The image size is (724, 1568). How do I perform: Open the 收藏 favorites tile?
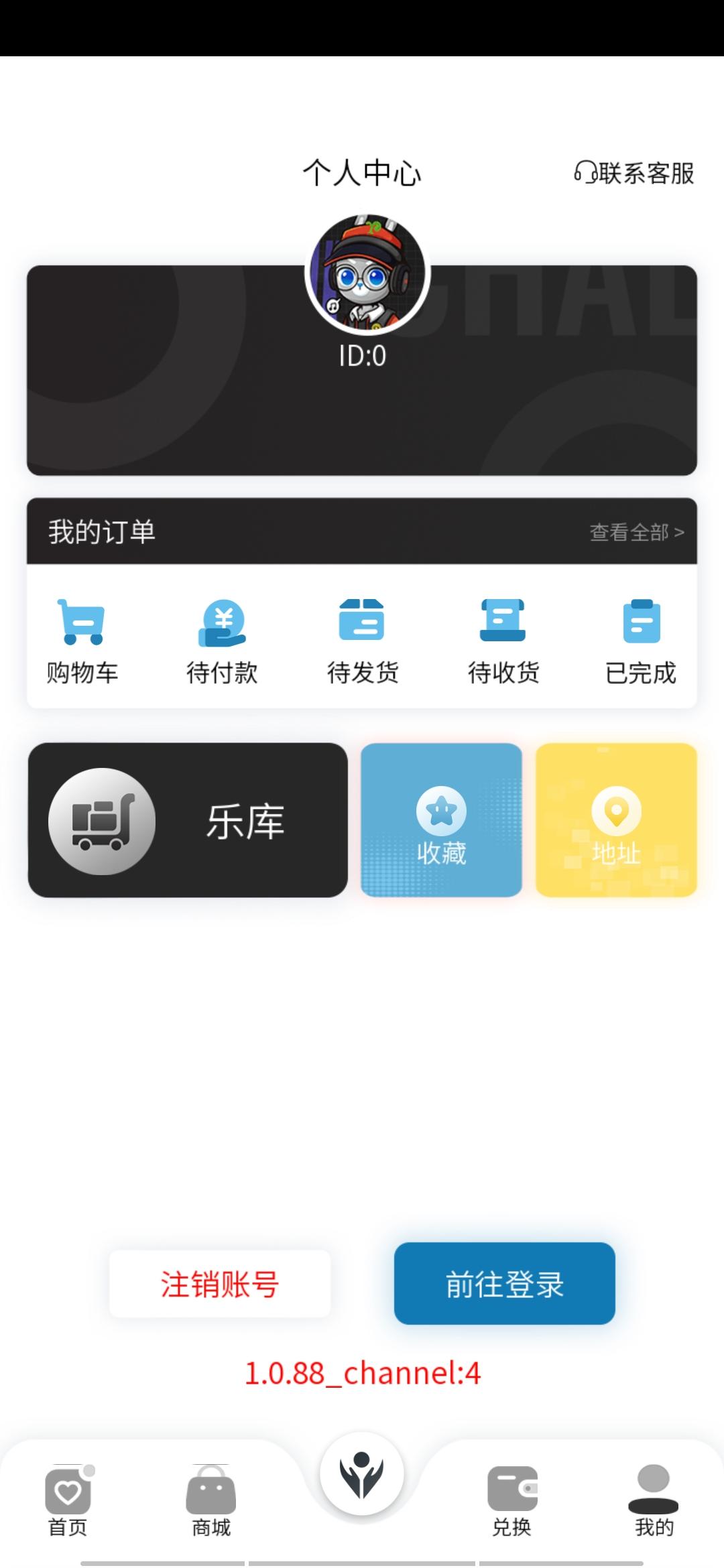[441, 820]
